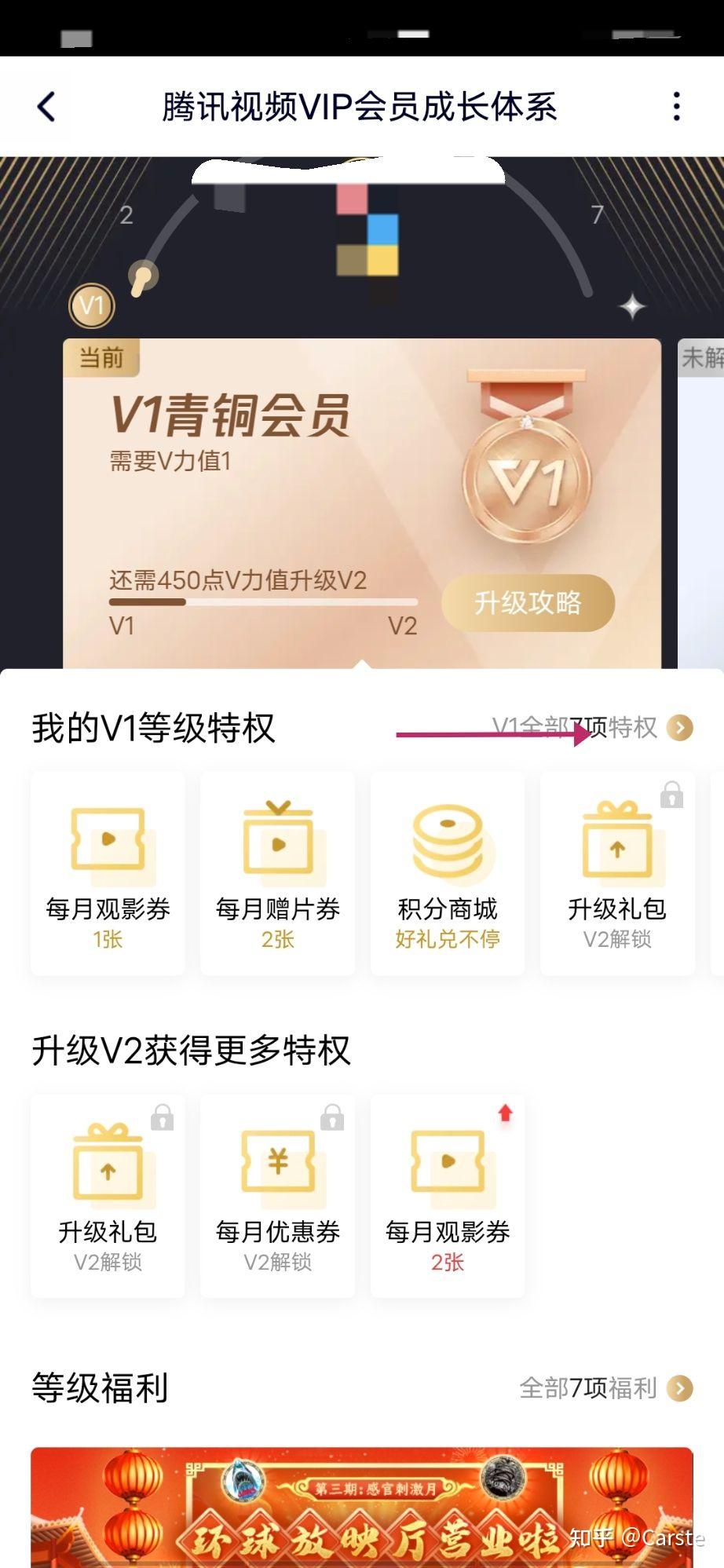
Task: Open 积分商城 privilege card
Action: coord(448,873)
